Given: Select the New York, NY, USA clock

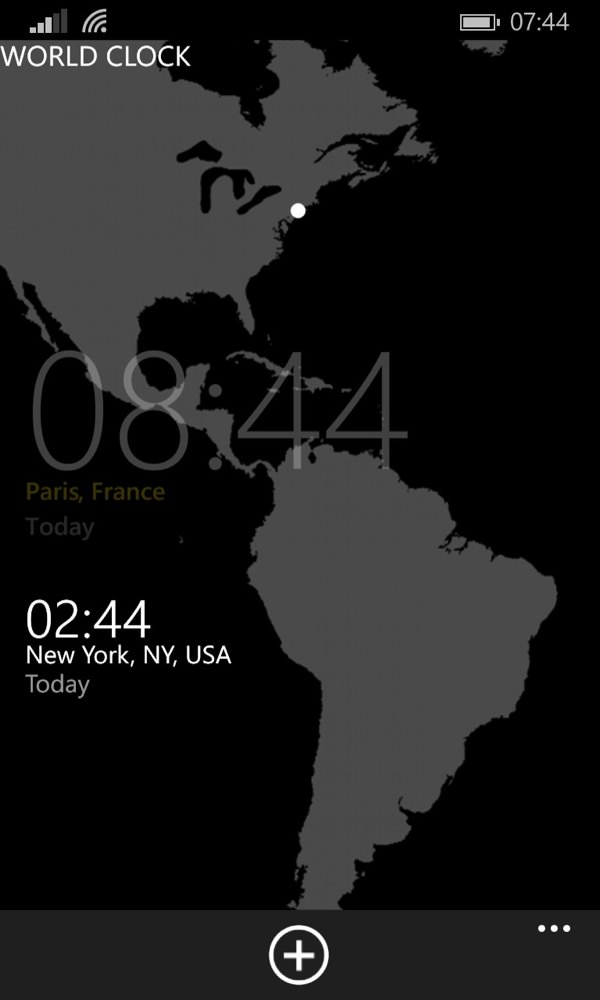Looking at the screenshot, I should [128, 647].
